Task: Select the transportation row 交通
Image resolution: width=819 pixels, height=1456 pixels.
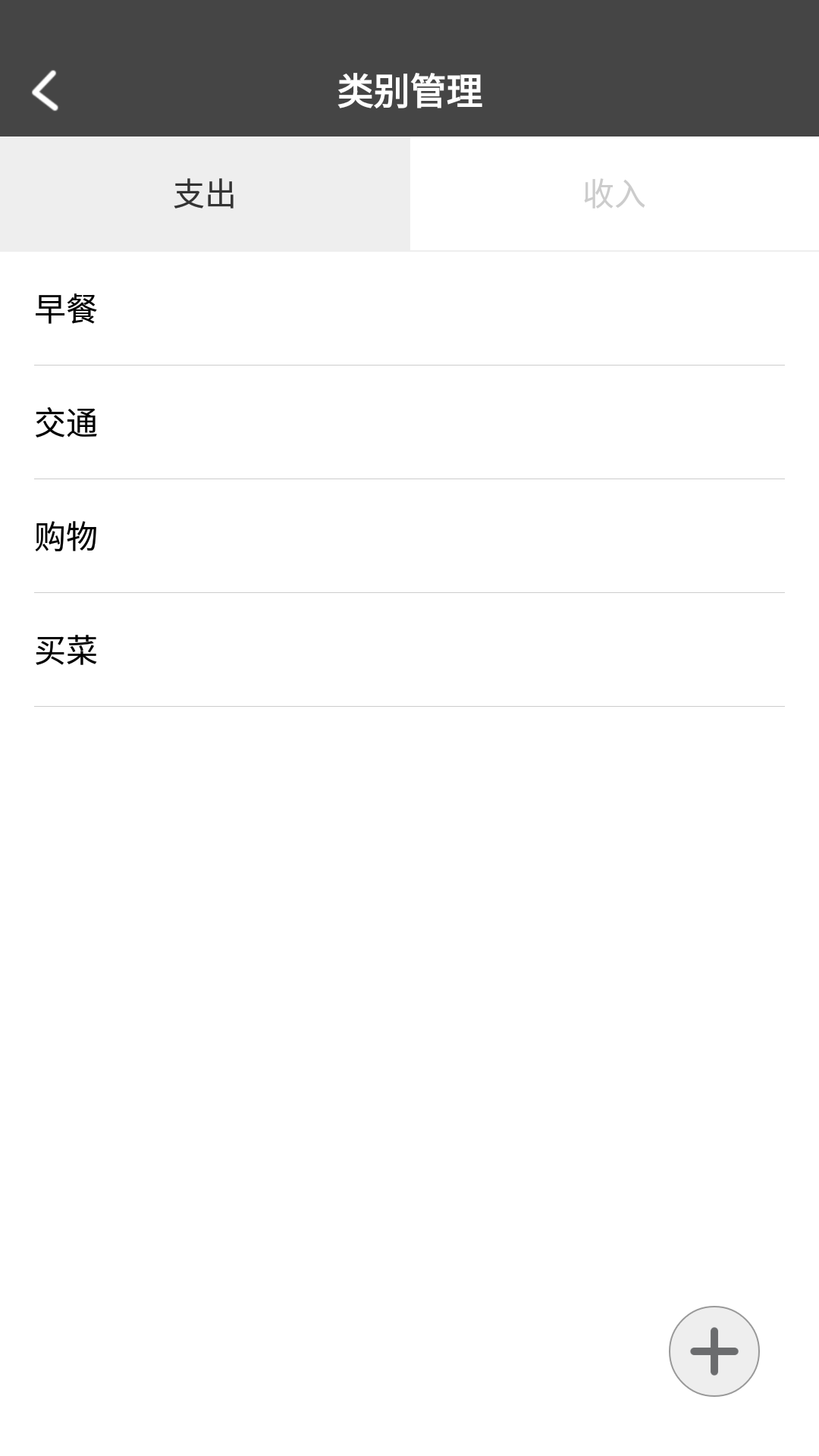Action: 409,421
